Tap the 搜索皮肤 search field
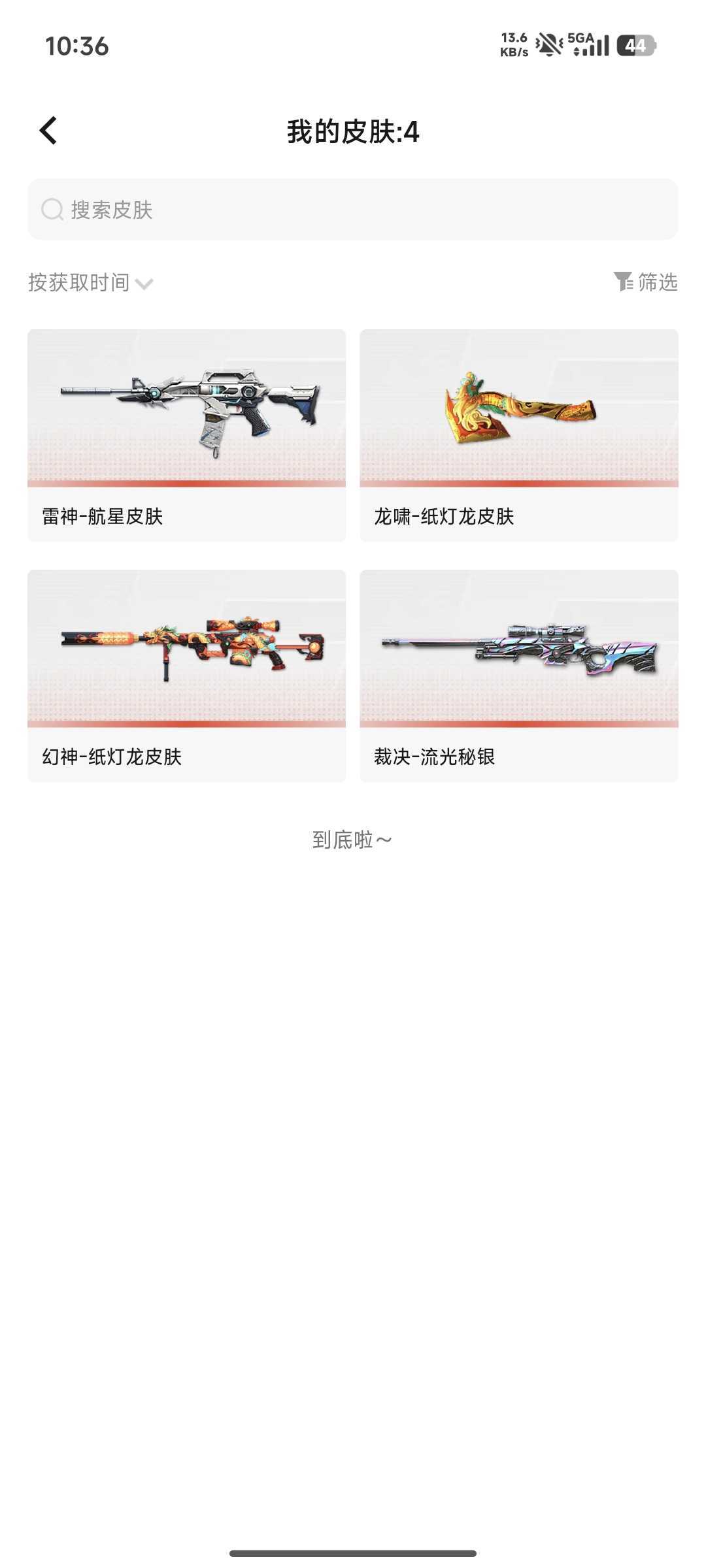 [353, 210]
